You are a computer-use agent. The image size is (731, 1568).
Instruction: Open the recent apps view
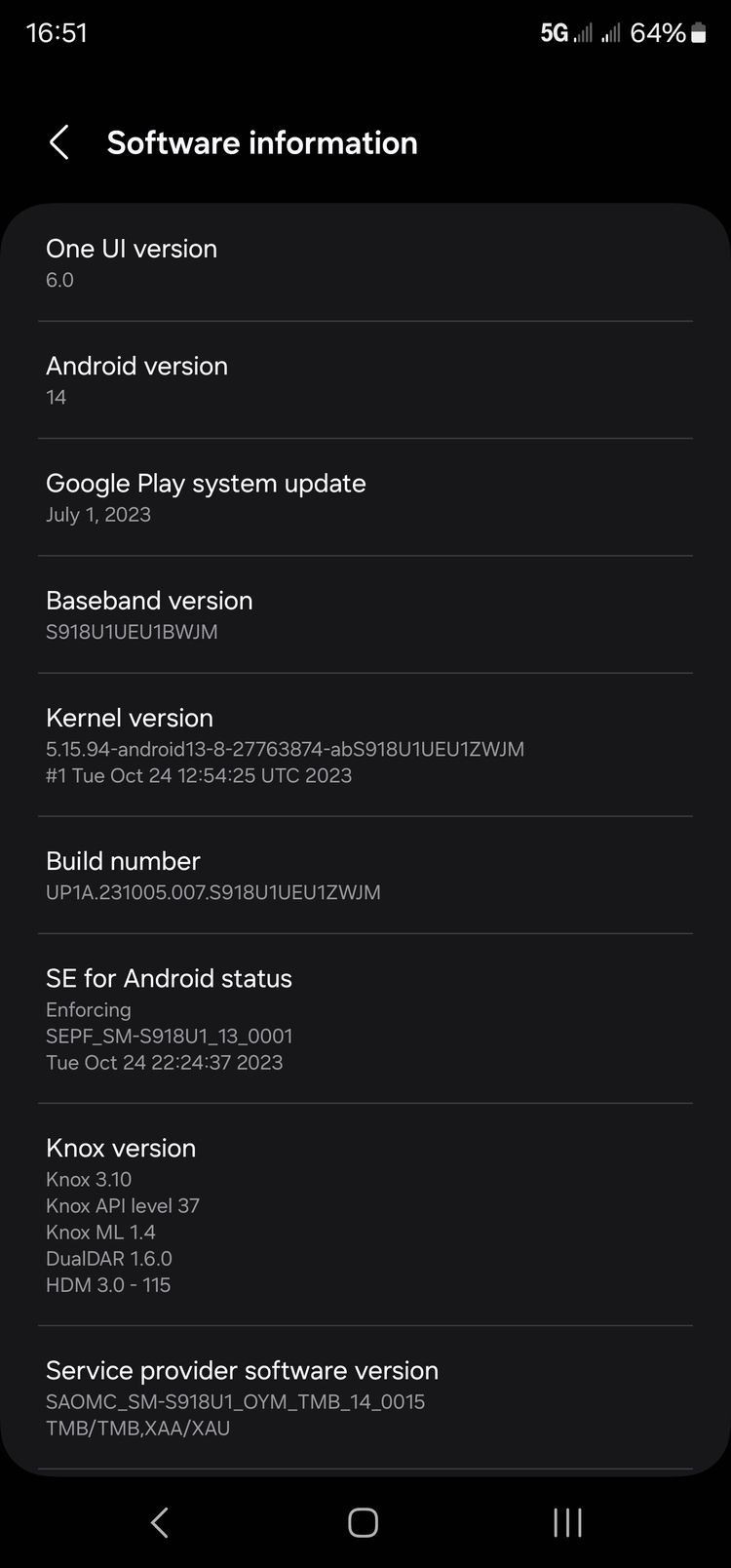(x=567, y=1522)
